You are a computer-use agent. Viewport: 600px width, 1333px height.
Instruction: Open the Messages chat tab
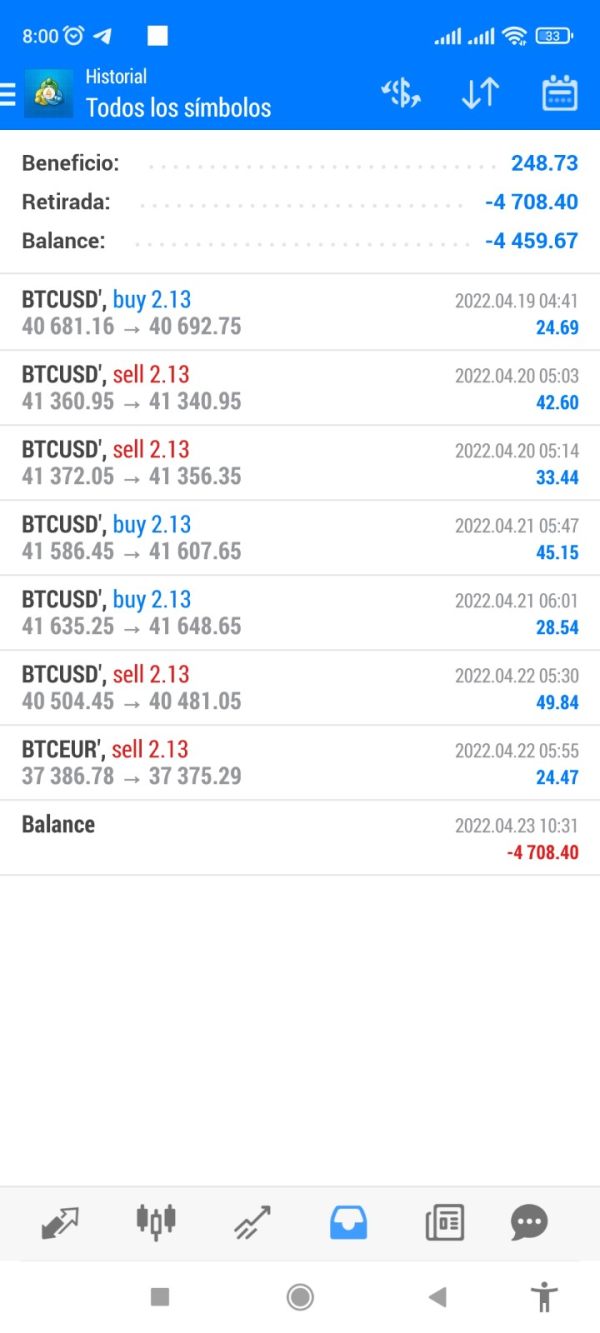528,1221
